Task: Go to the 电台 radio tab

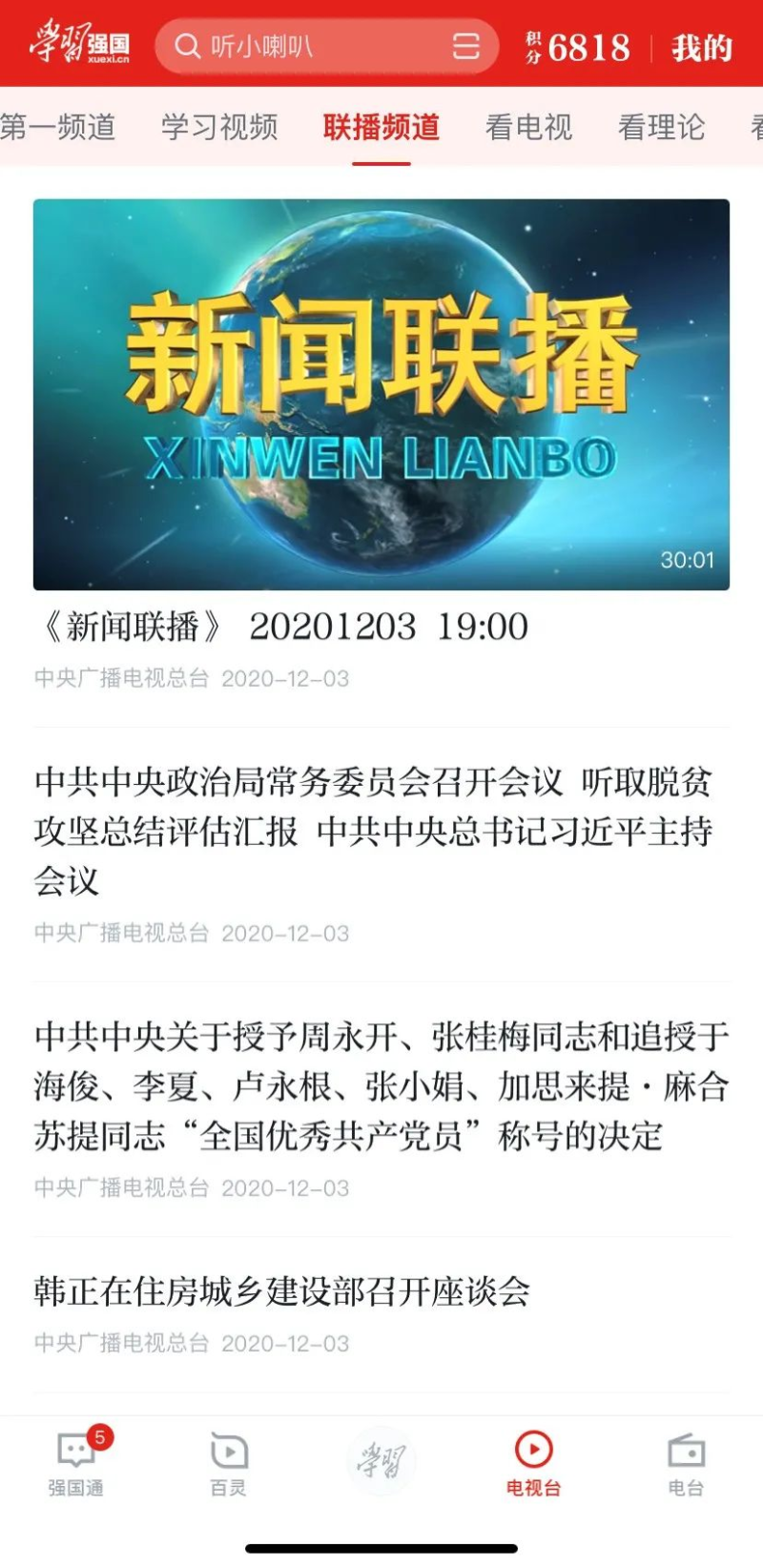Action: (x=686, y=1463)
